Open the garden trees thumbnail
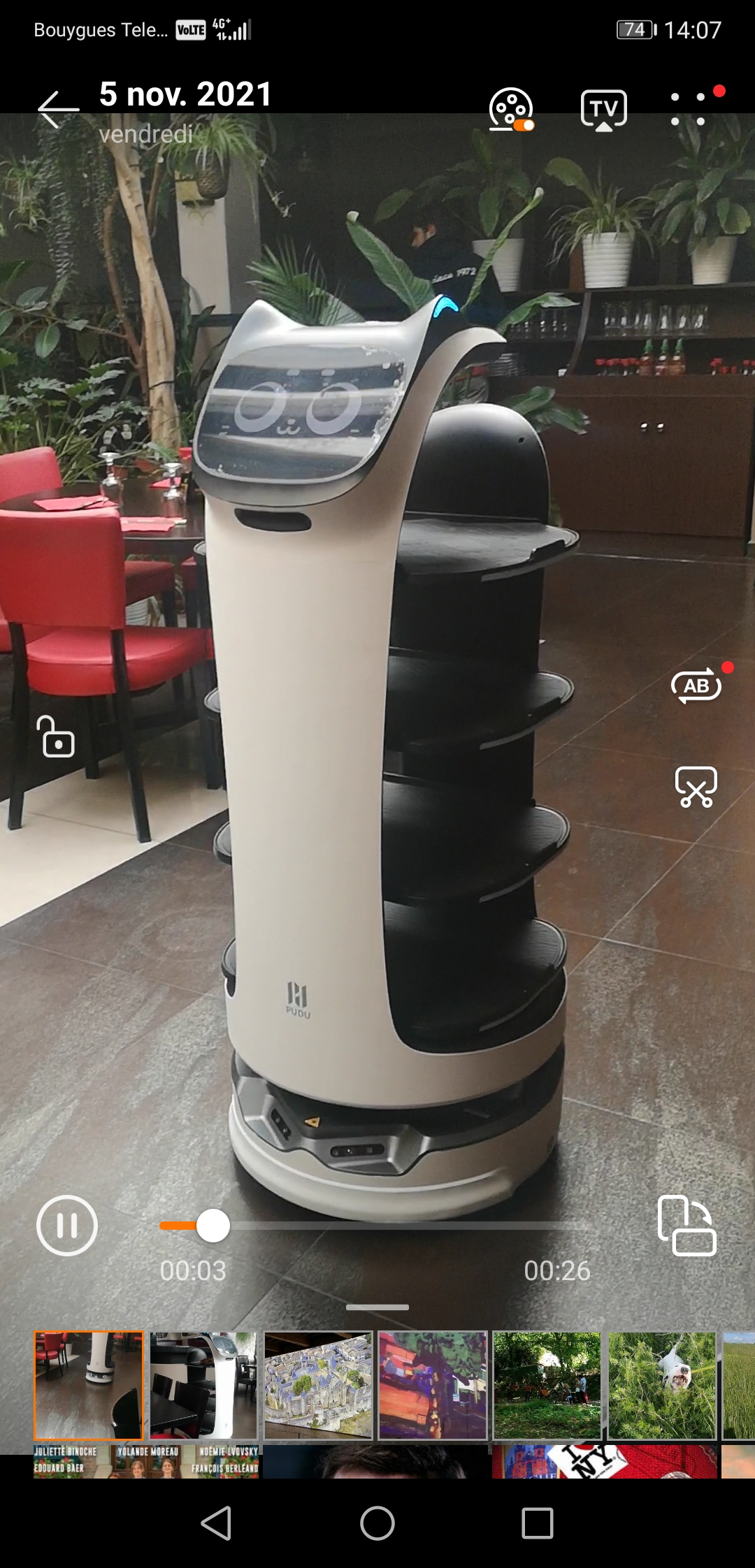This screenshot has height=1568, width=755. tap(547, 1385)
